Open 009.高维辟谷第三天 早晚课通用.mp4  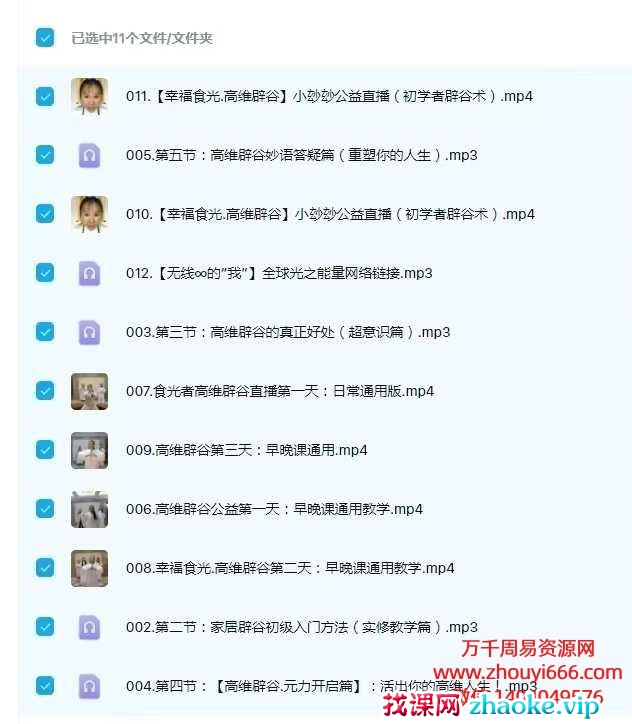(246, 450)
